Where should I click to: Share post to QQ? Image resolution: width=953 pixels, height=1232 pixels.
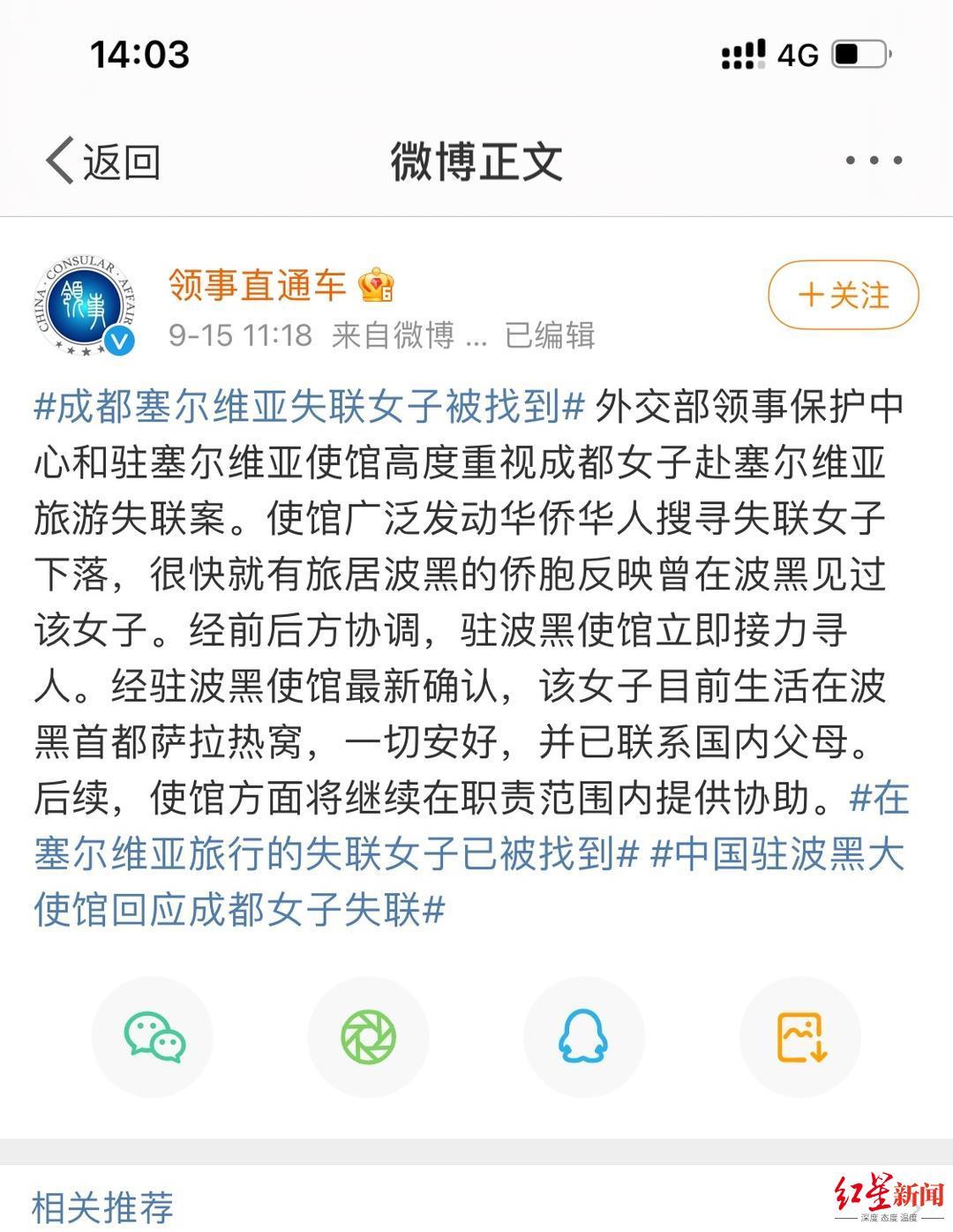point(583,1036)
